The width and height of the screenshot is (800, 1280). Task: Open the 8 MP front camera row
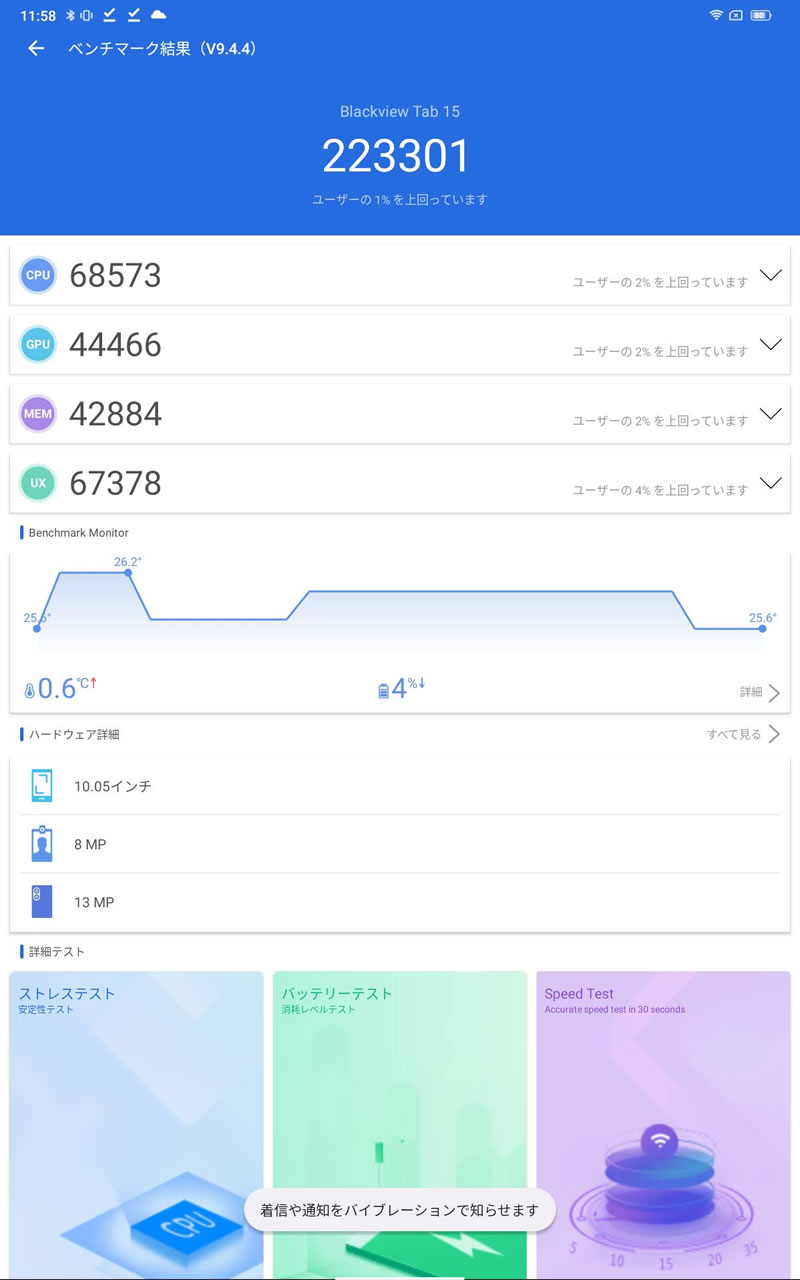pos(400,844)
